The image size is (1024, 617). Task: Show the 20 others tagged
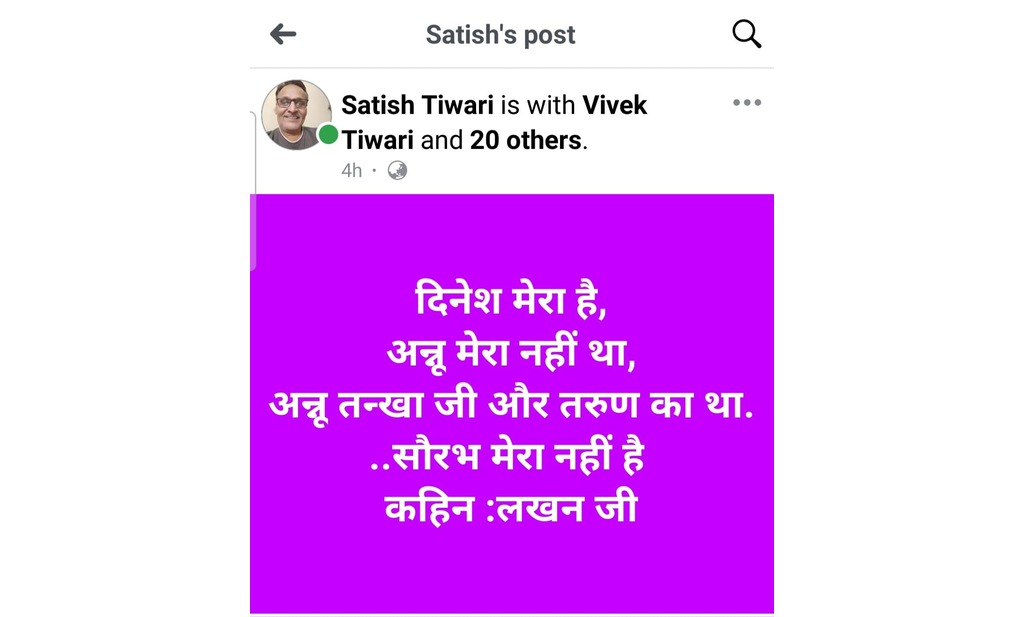point(525,140)
